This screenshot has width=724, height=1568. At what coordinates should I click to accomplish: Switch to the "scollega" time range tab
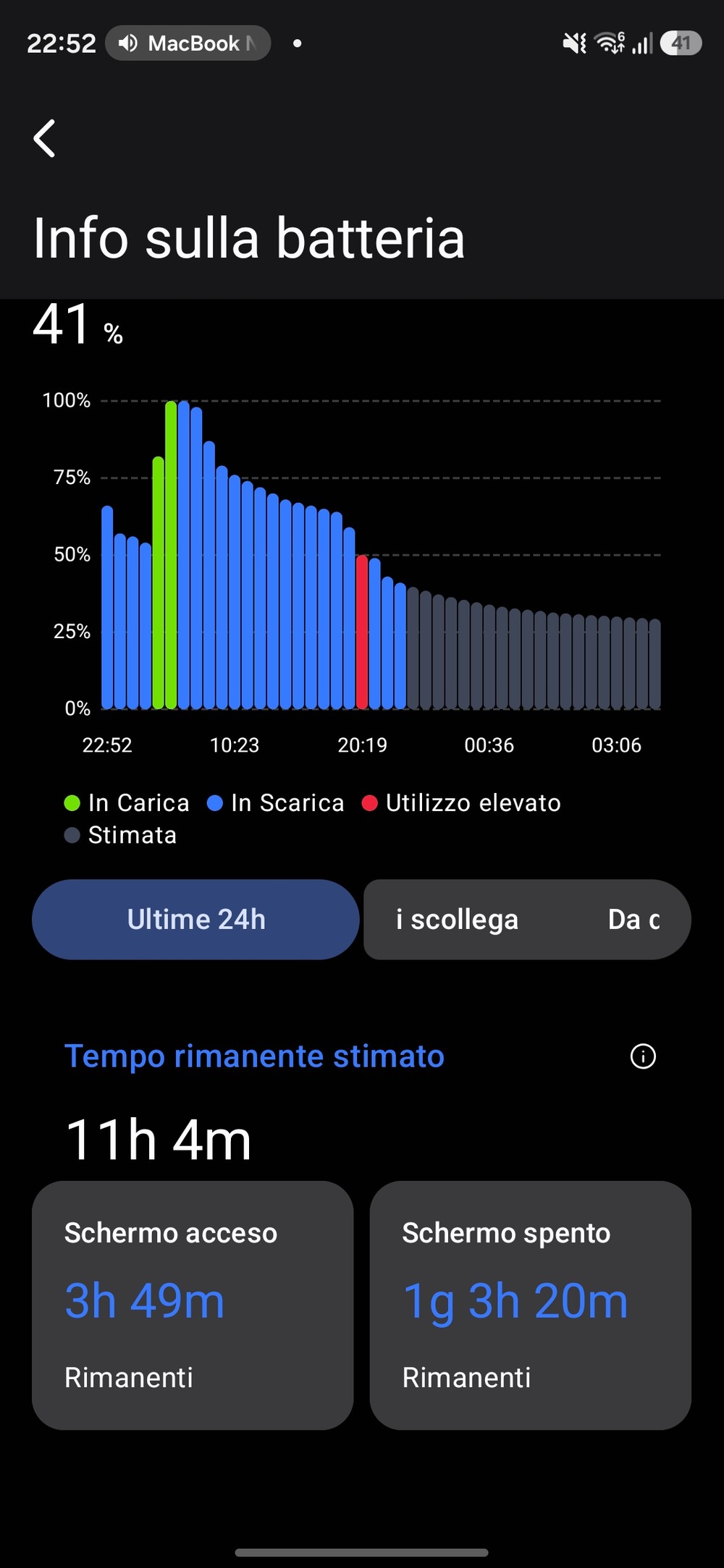[458, 920]
